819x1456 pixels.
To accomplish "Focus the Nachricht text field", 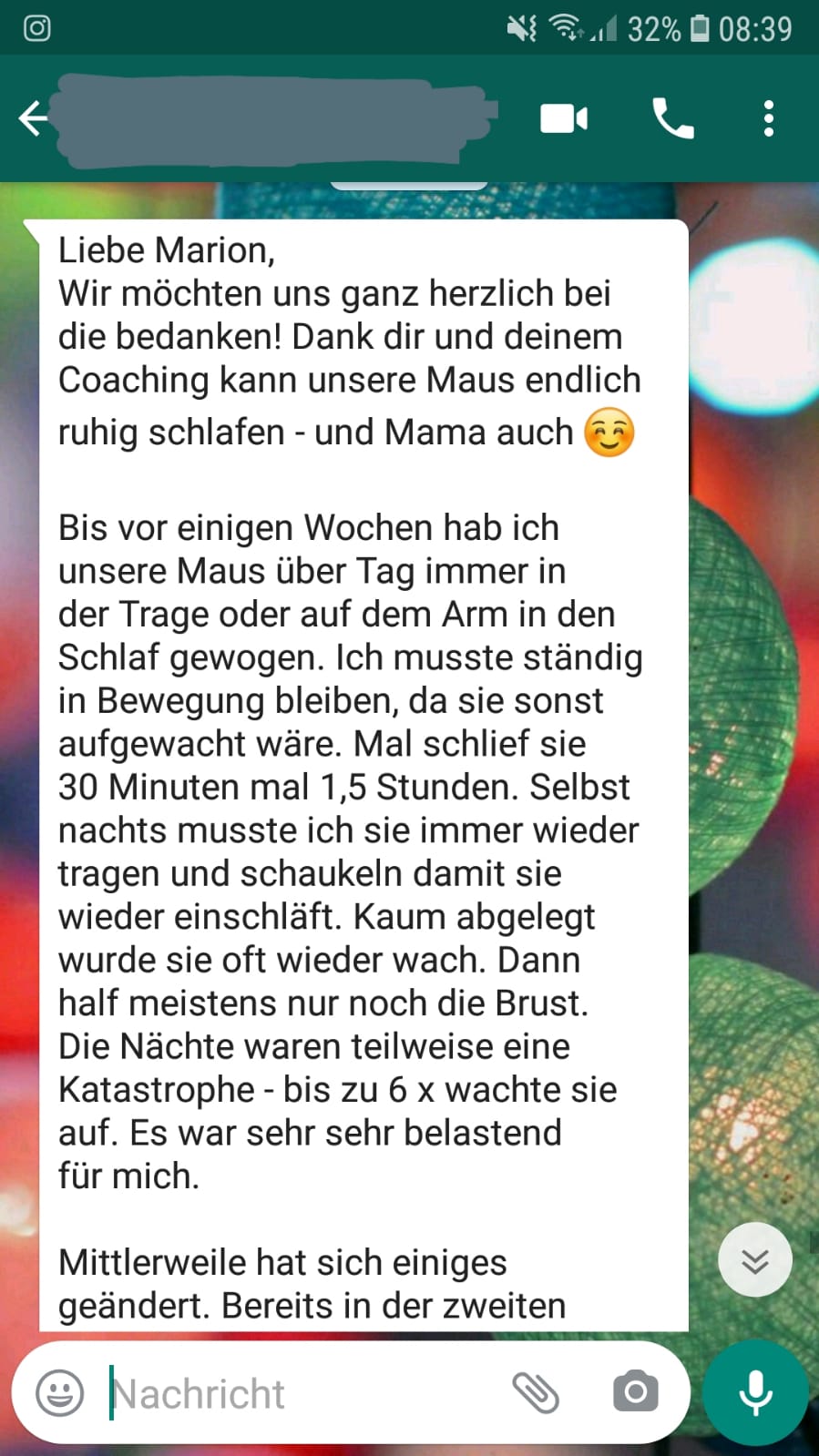I will pos(301,1393).
